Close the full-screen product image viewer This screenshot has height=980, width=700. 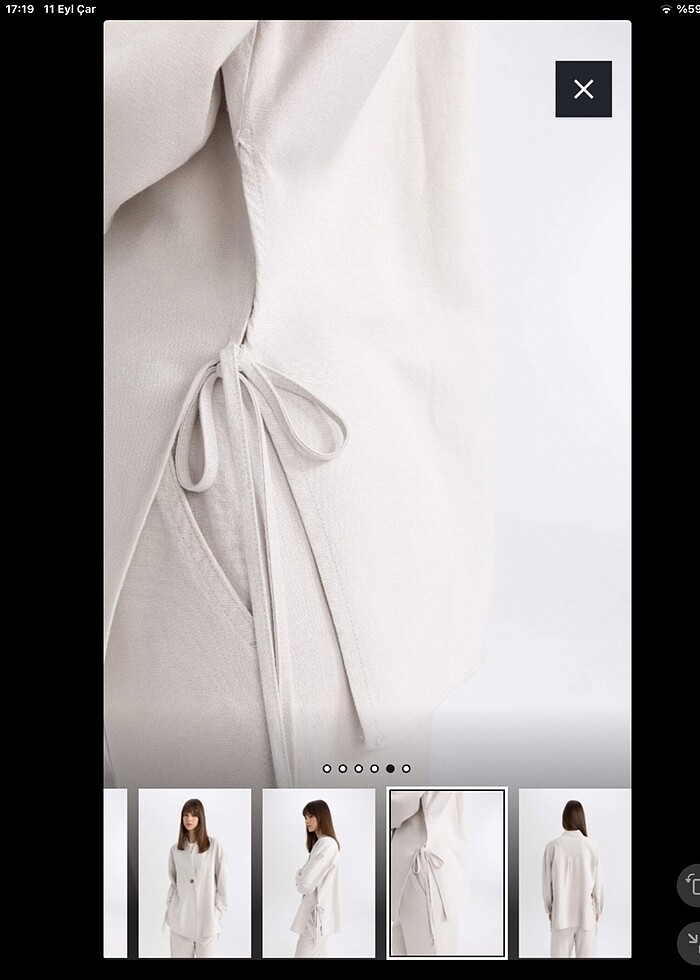coord(583,89)
